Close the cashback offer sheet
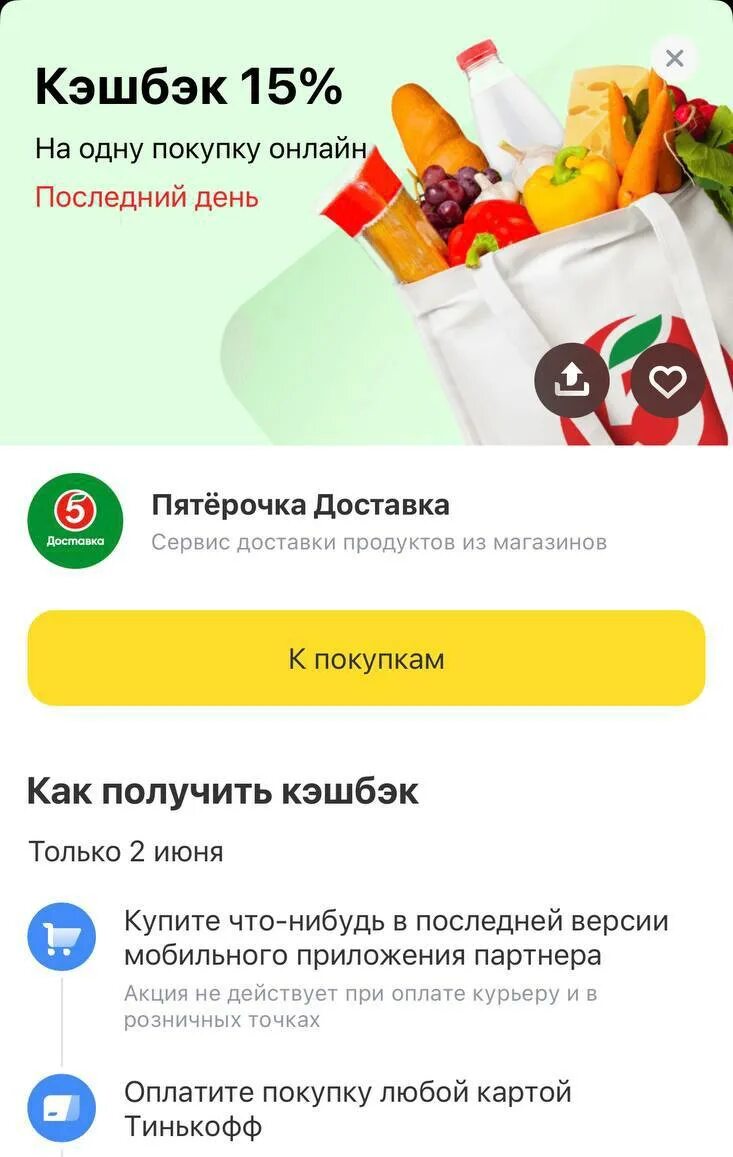This screenshot has width=733, height=1157. point(675,58)
